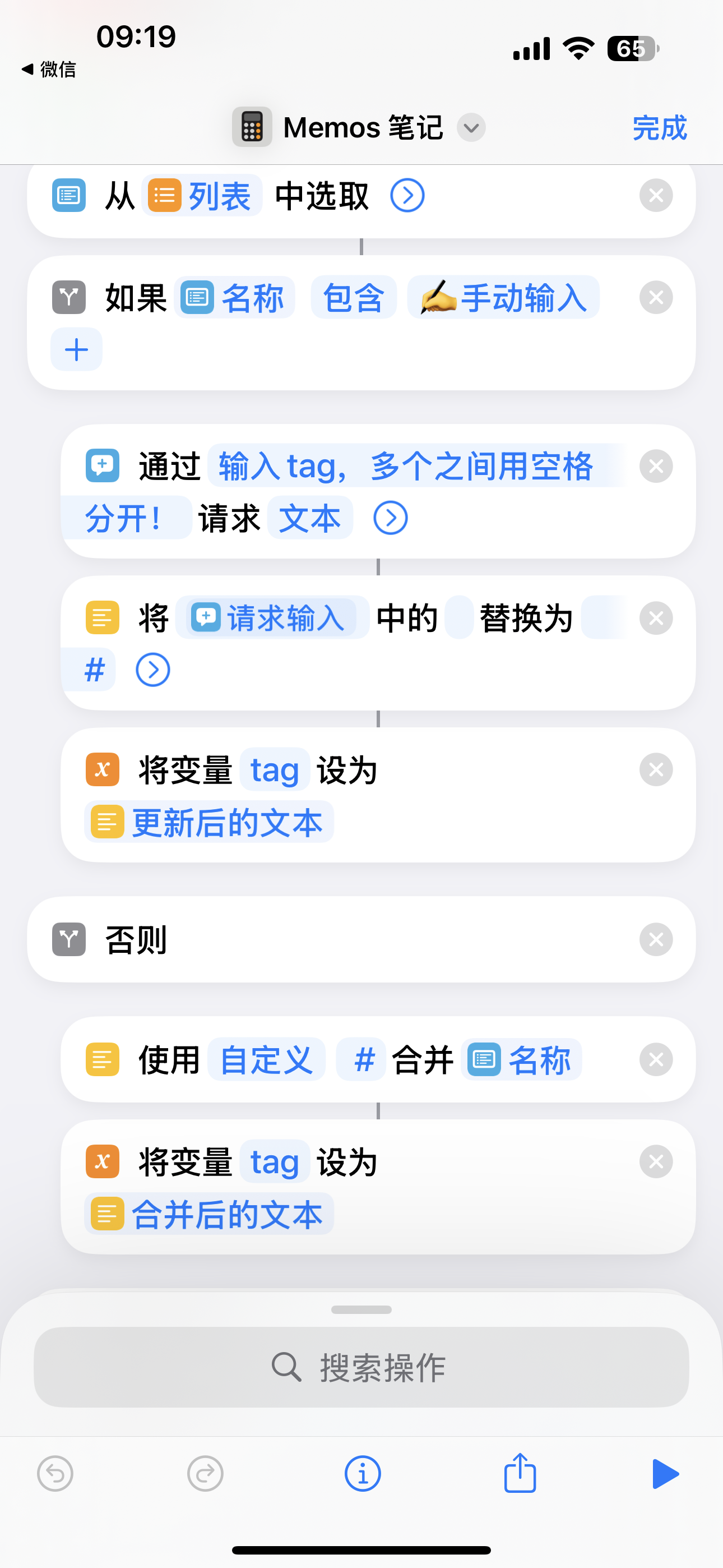Viewport: 723px width, 1568px height.
Task: Run the shortcut with play button
Action: (665, 1474)
